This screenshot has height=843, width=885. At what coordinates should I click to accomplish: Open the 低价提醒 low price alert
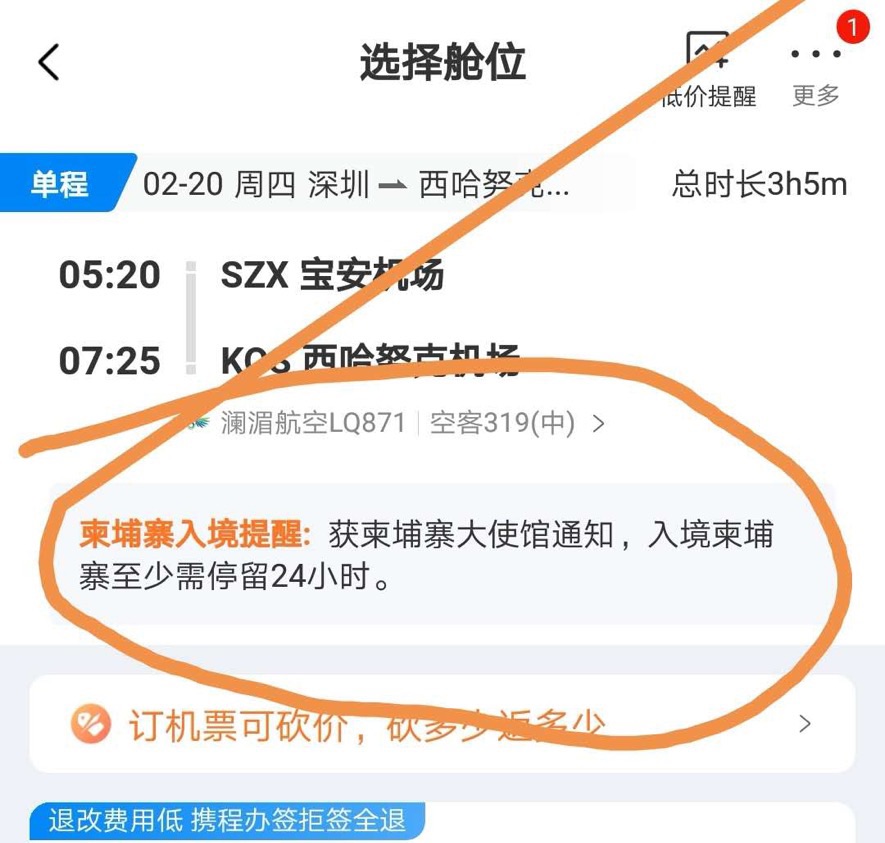tap(708, 70)
